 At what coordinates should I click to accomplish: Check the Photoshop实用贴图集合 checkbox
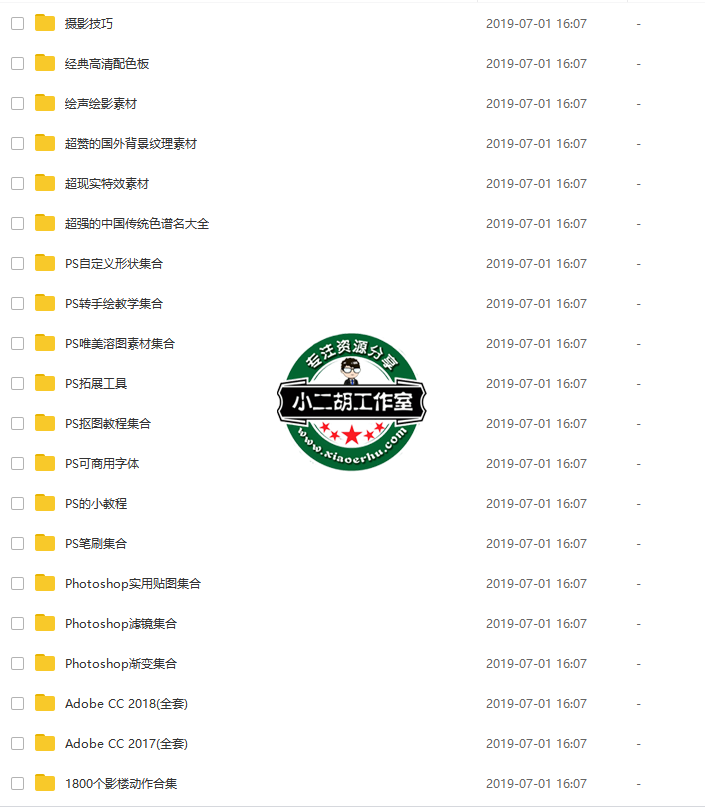pos(17,583)
